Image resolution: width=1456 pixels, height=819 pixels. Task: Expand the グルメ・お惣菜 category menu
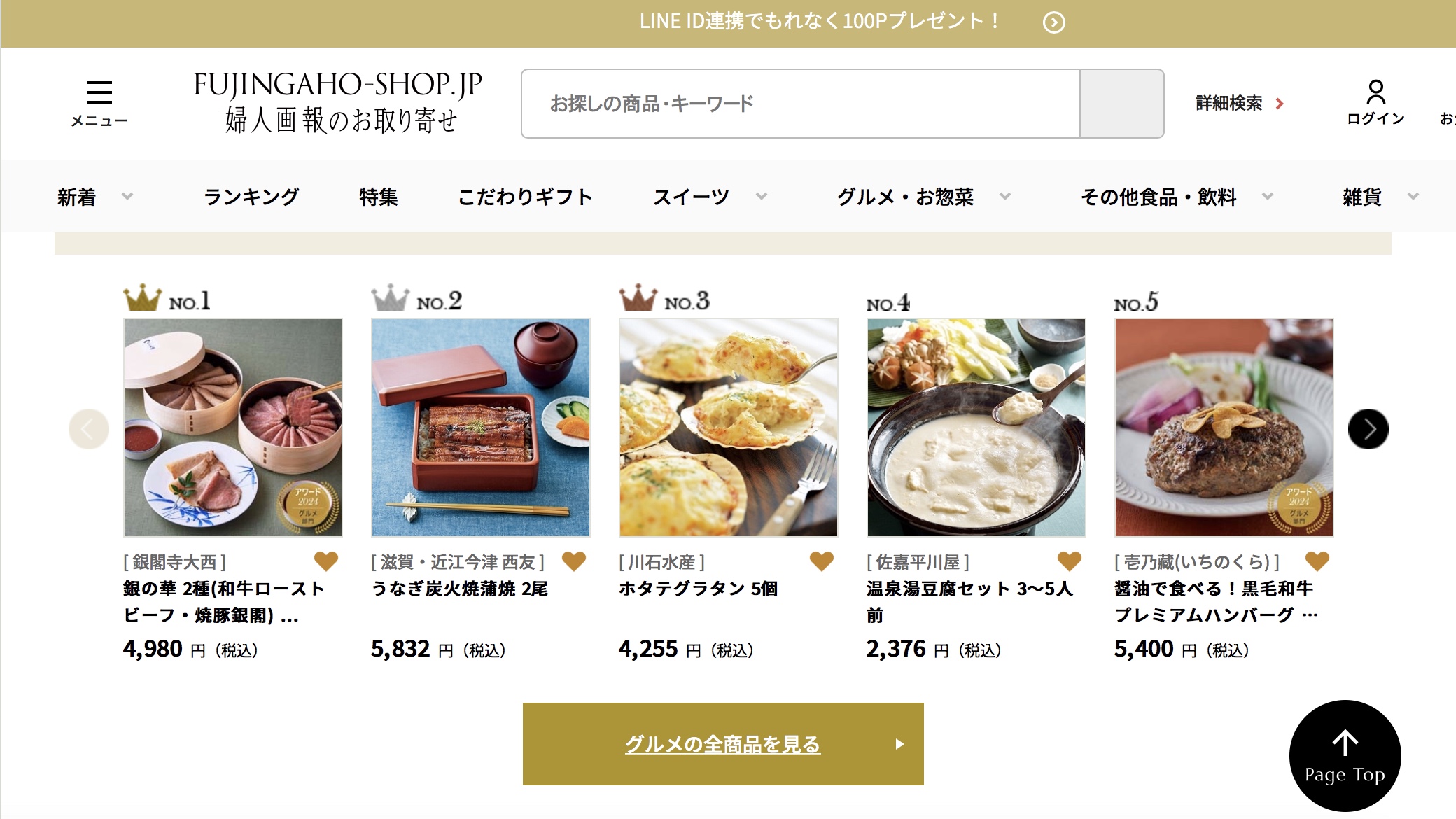(923, 197)
